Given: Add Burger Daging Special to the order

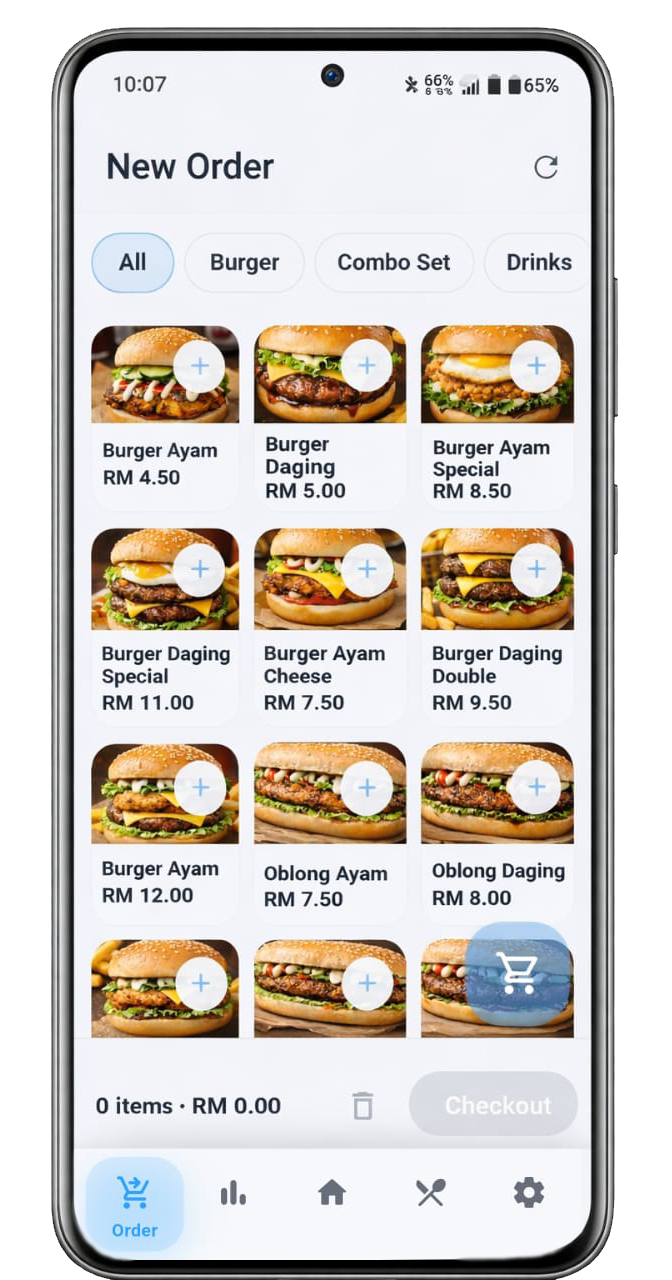Looking at the screenshot, I should pos(199,570).
